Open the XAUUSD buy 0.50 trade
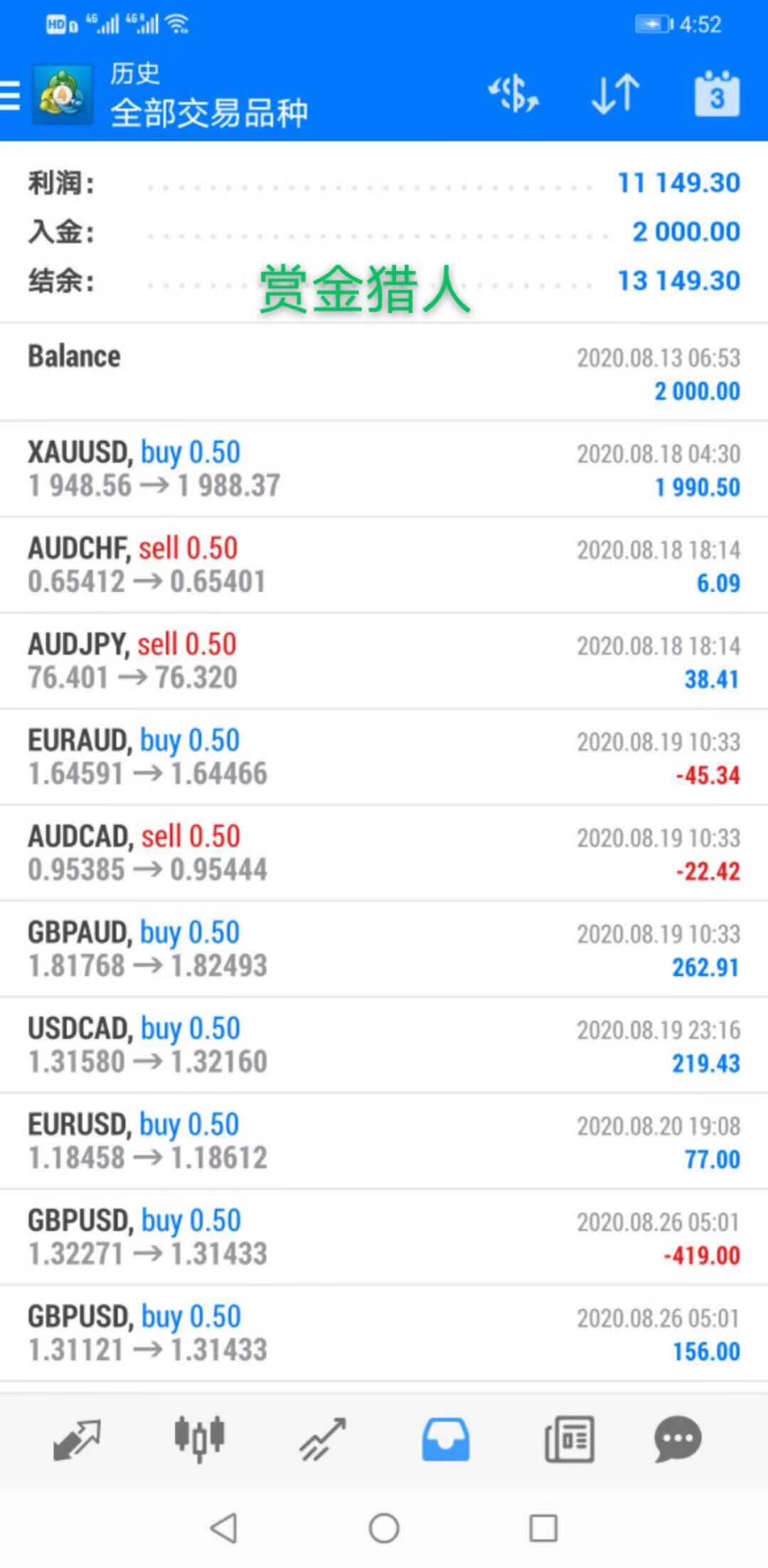The width and height of the screenshot is (768, 1568). pos(384,469)
